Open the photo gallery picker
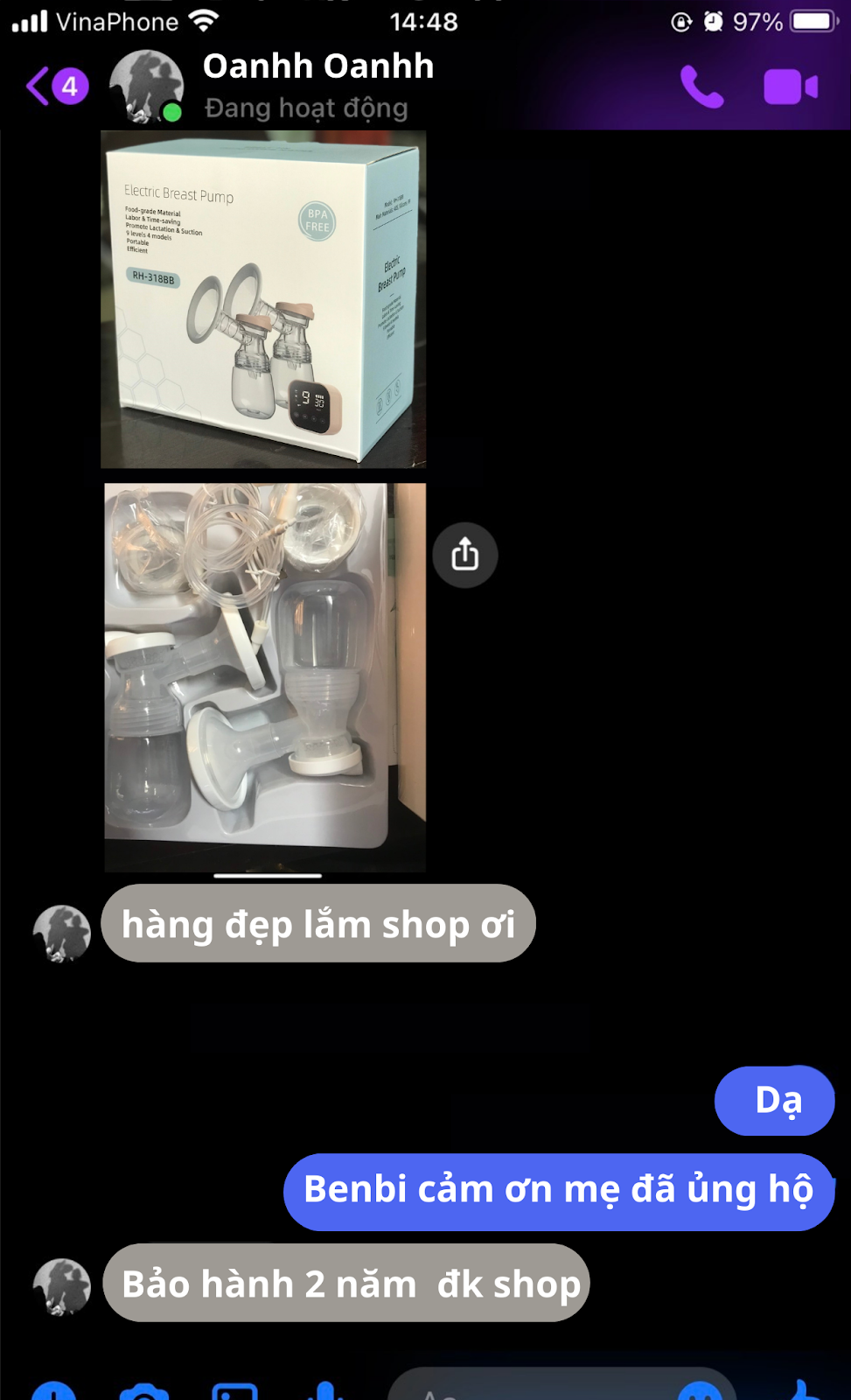The height and width of the screenshot is (1400, 851). click(x=234, y=1391)
